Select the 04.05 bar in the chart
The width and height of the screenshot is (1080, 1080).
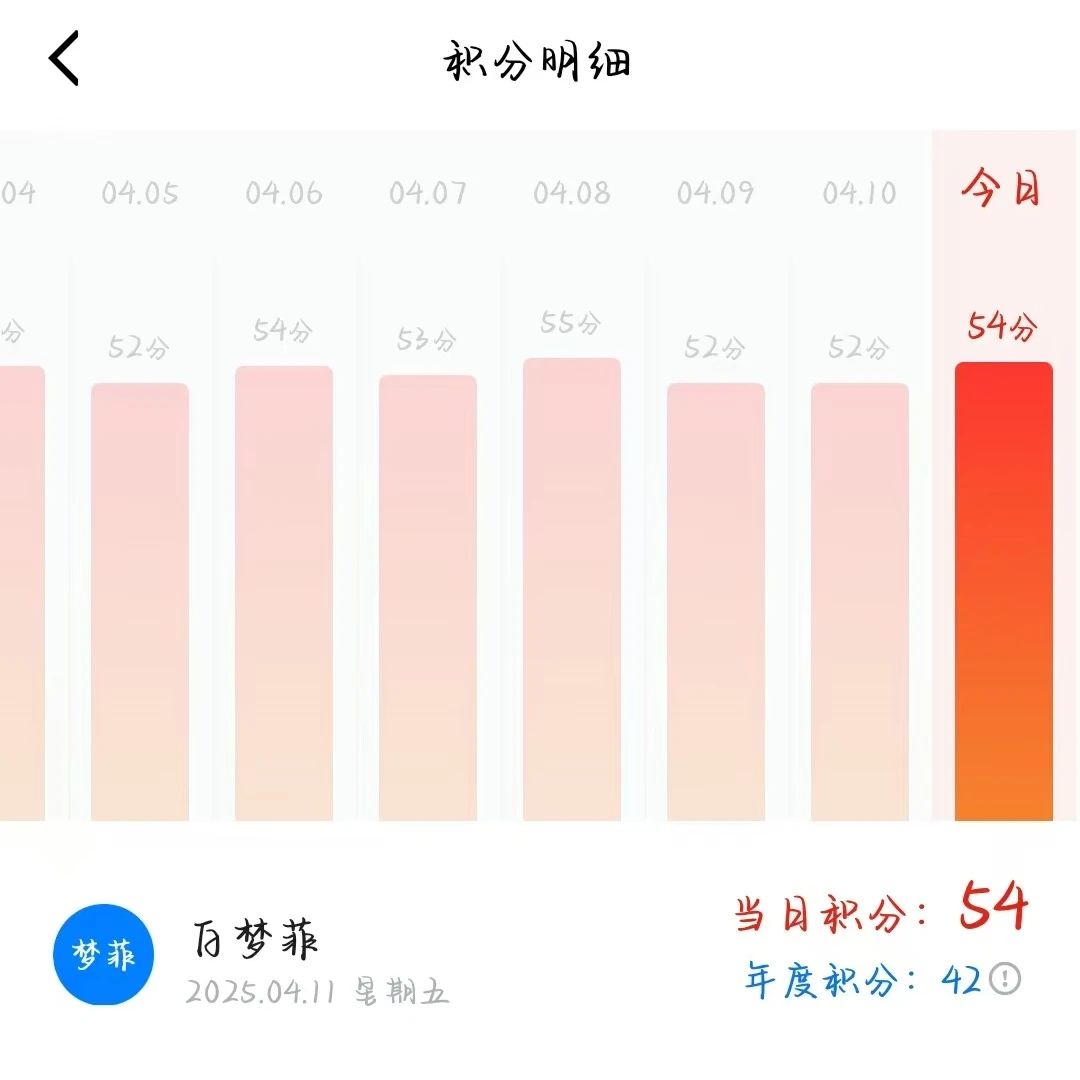(140, 601)
